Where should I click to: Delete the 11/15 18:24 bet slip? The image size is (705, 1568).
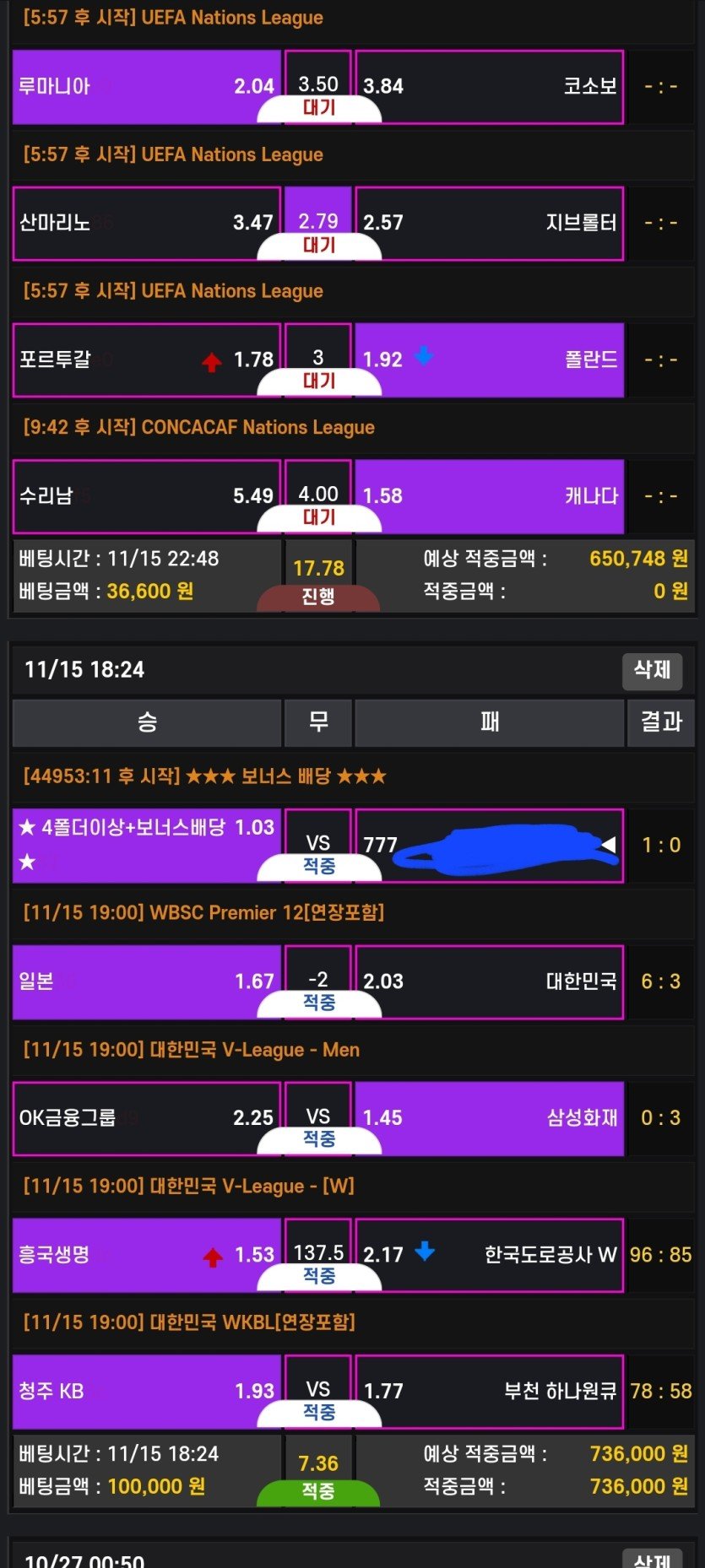652,670
